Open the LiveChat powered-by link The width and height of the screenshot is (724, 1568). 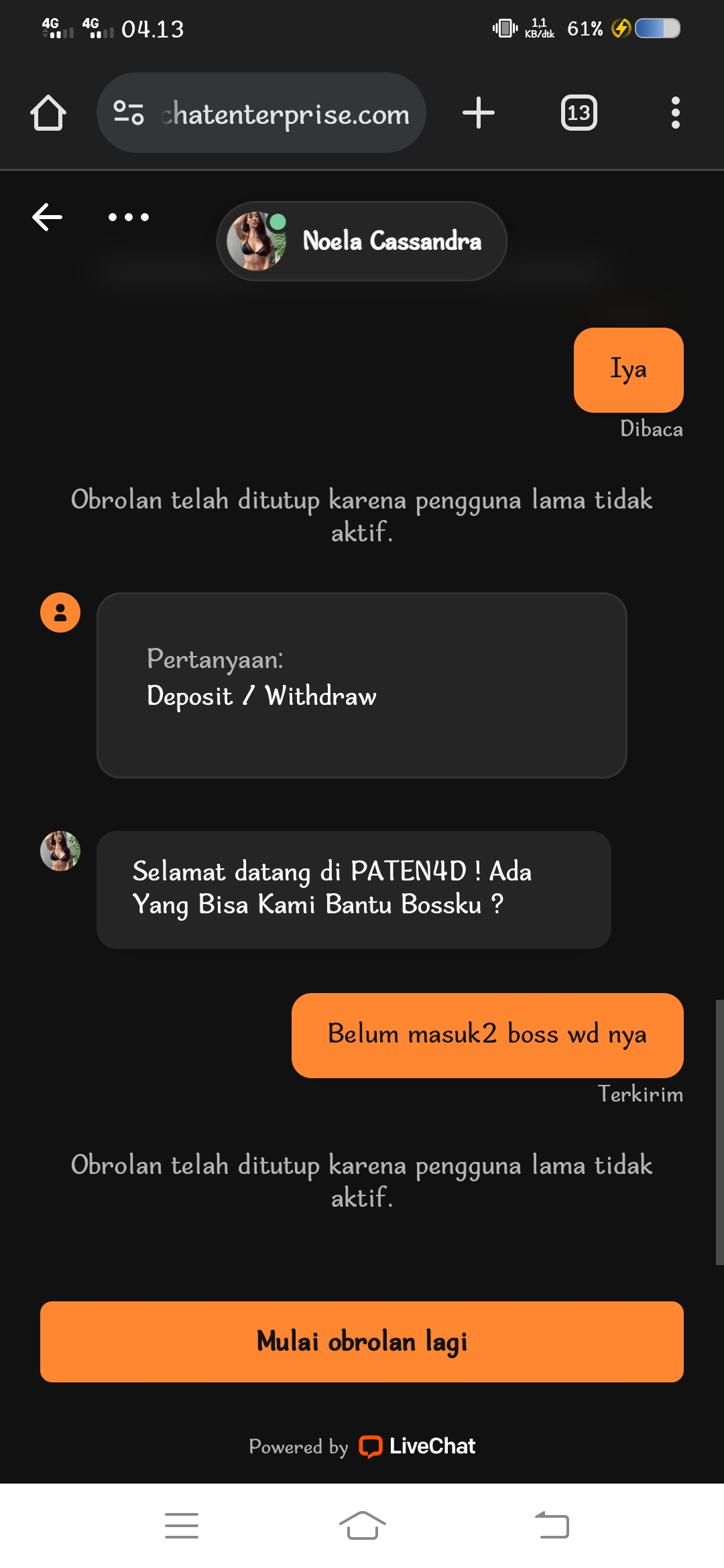tap(417, 1446)
